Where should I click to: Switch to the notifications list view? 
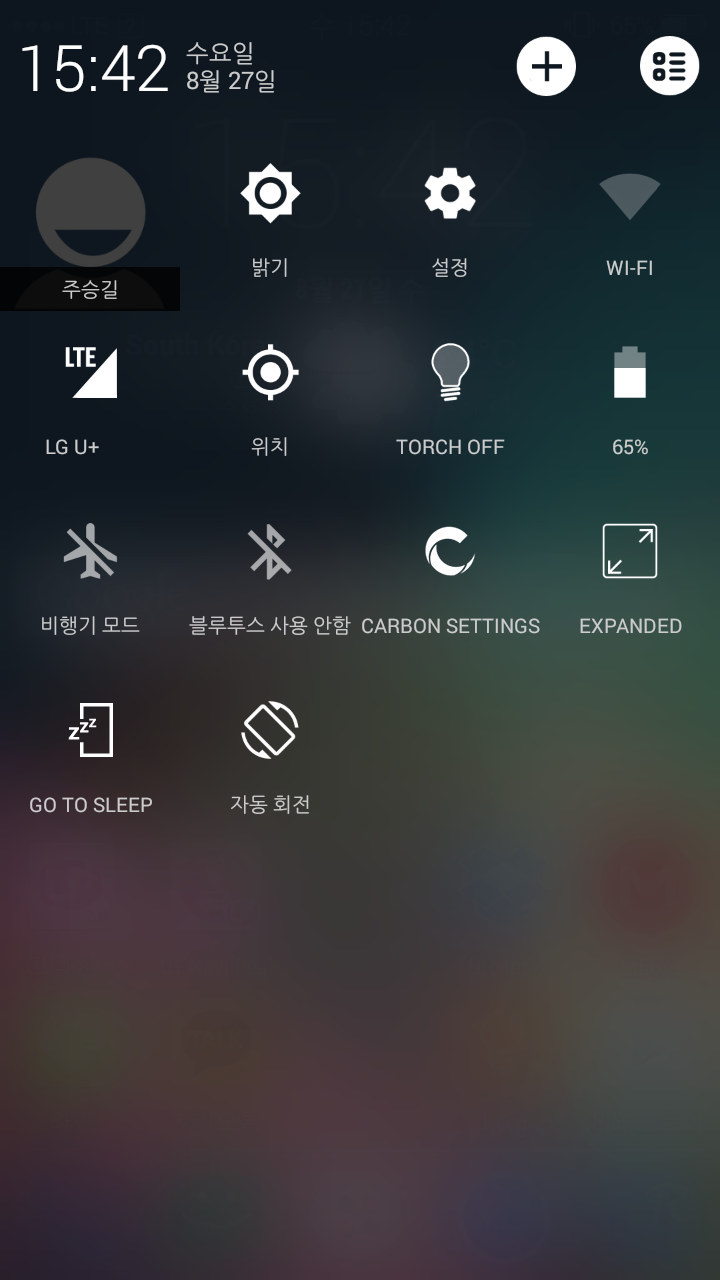click(669, 66)
